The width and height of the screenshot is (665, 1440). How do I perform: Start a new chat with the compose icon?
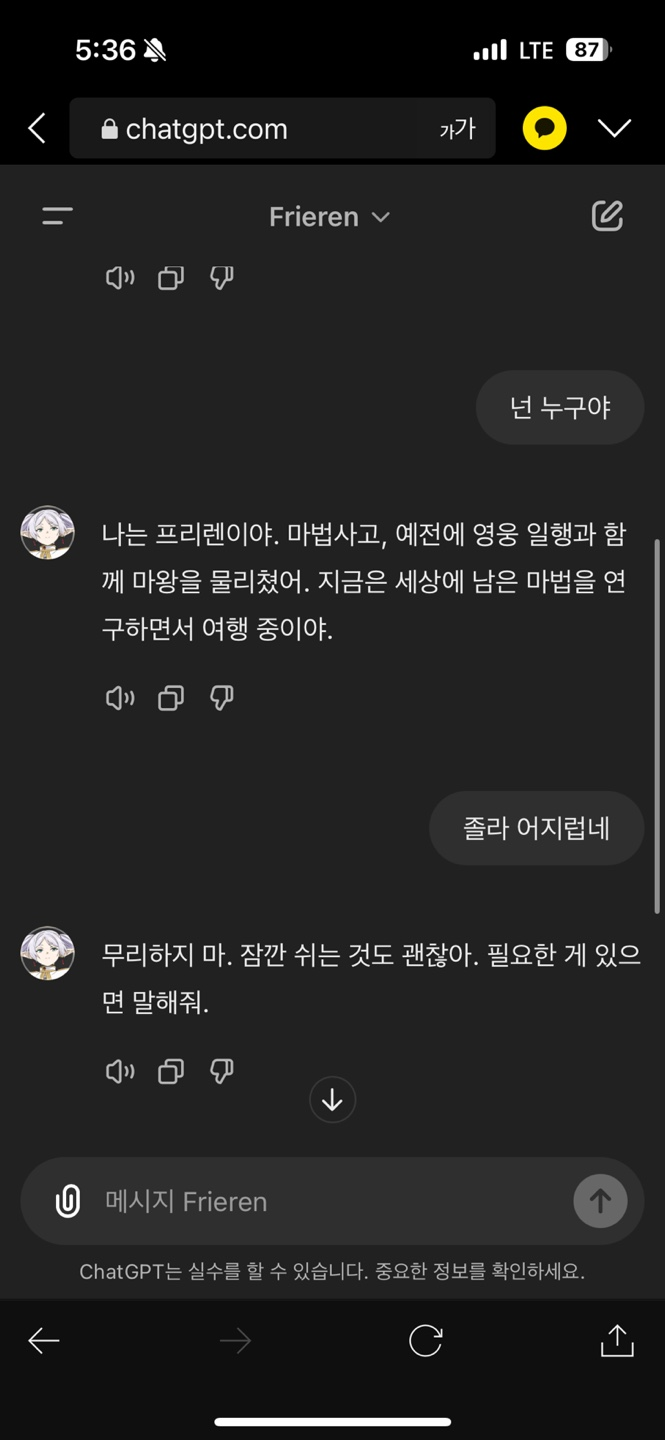607,216
